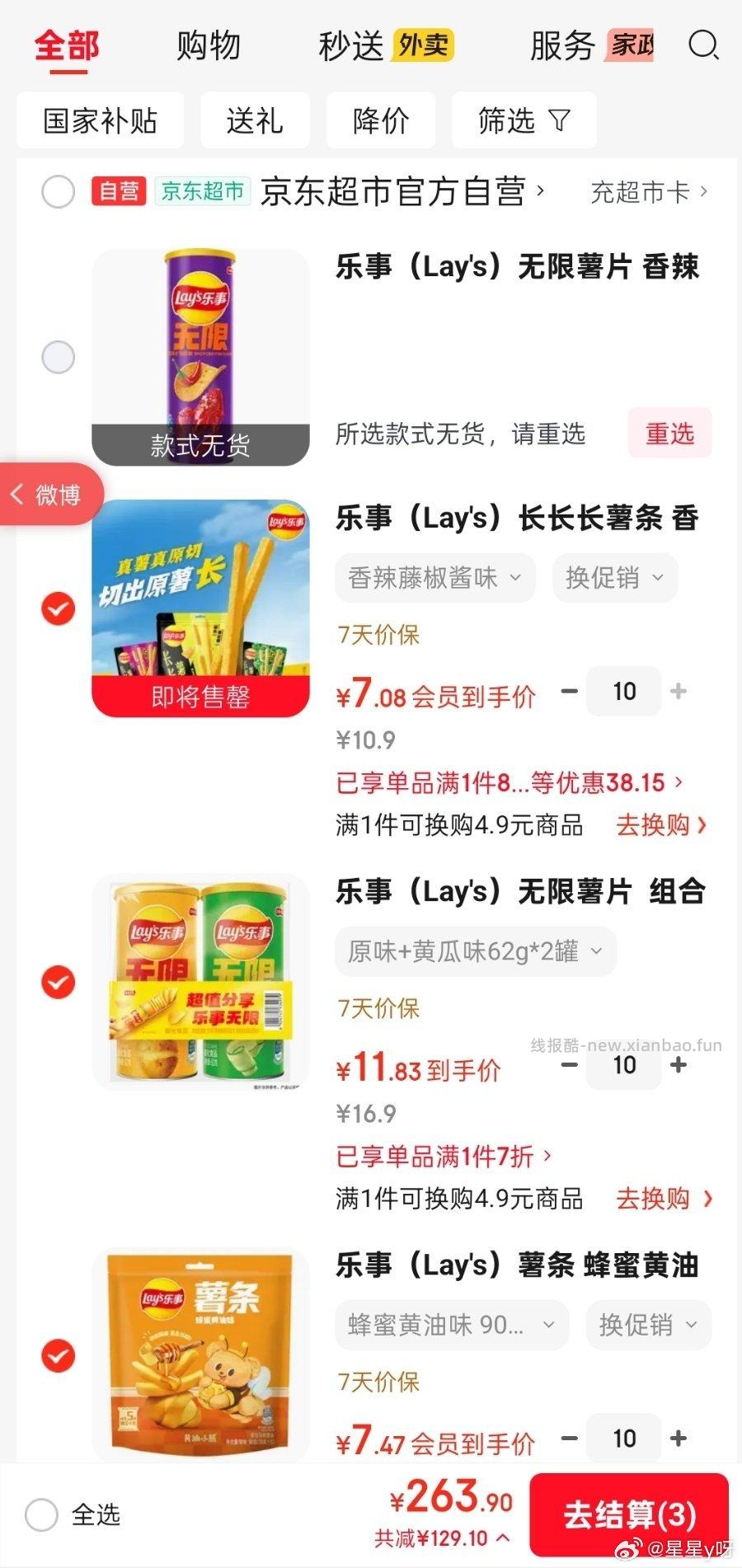742x1568 pixels.
Task: Tap 重选 to reselect out-of-stock item
Action: click(x=669, y=433)
